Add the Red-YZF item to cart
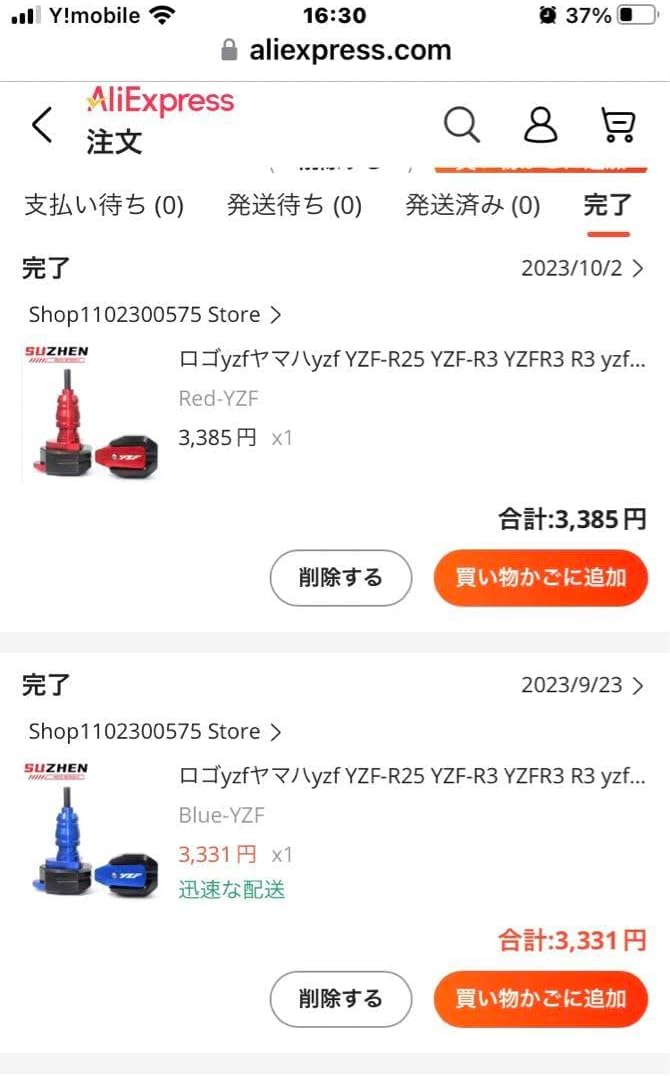The height and width of the screenshot is (1076, 670). pos(540,577)
